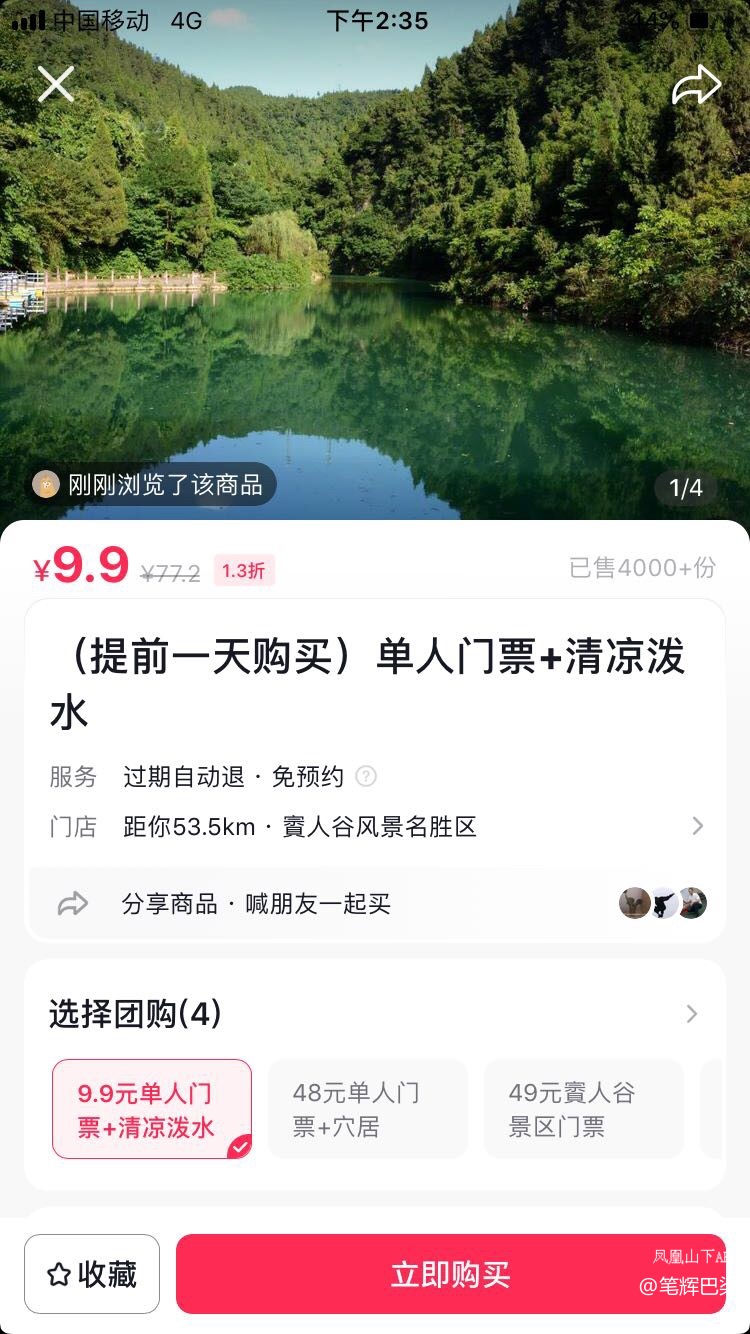Choose the 48元单人门票+穴居 package
Viewport: 750px width, 1334px height.
click(367, 1109)
